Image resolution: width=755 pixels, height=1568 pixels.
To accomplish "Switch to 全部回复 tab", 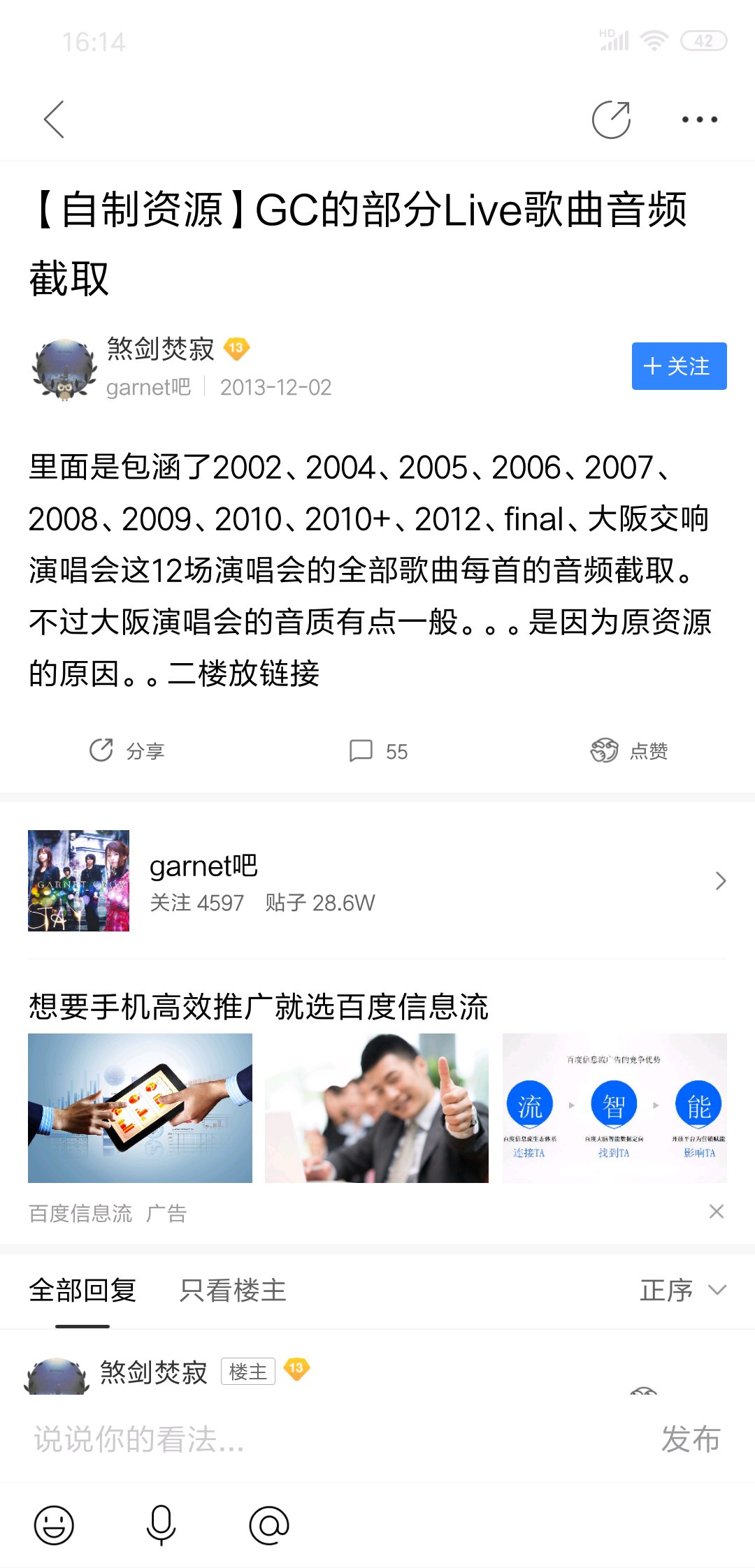I will (x=82, y=1291).
